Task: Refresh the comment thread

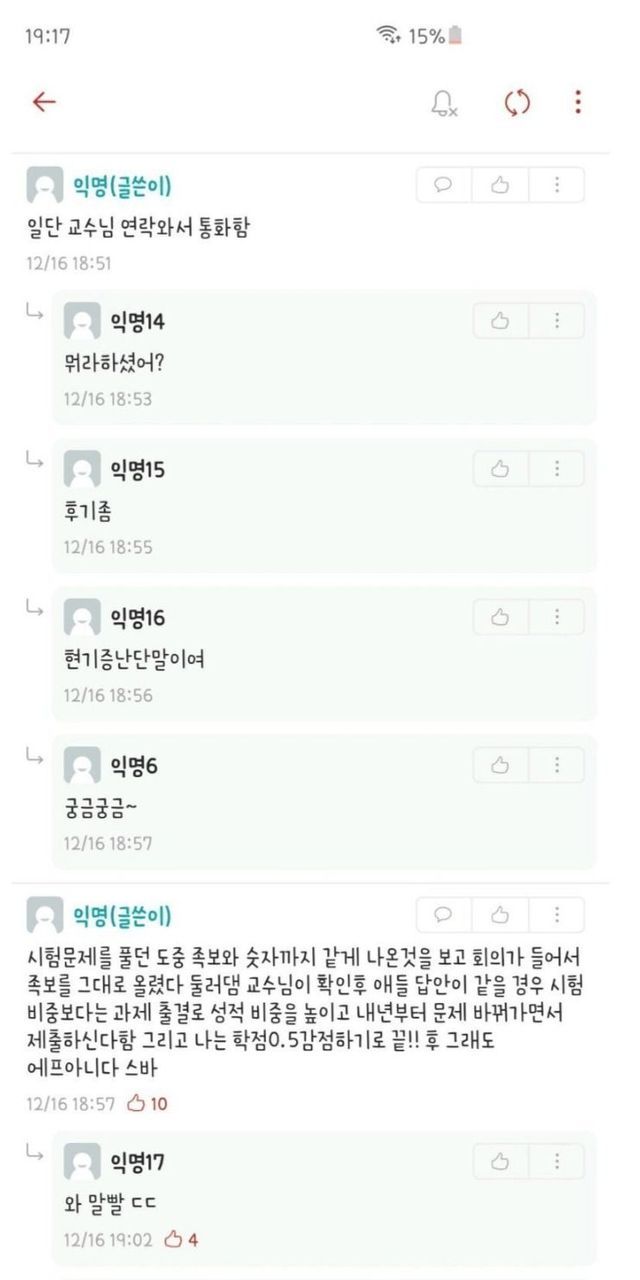Action: (x=517, y=102)
